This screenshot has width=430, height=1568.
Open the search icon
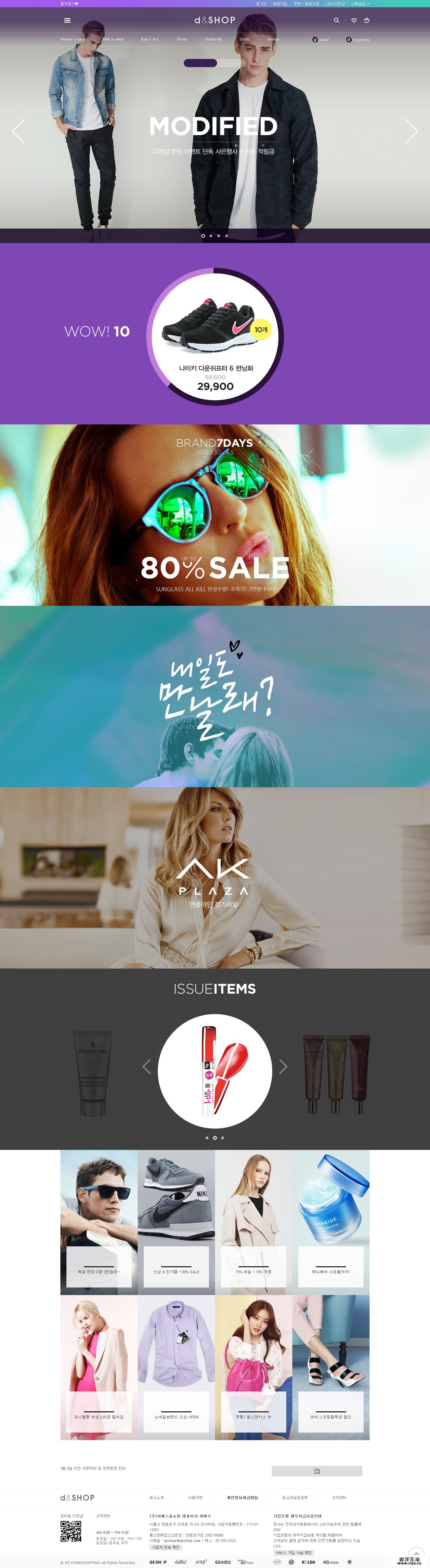pos(336,20)
